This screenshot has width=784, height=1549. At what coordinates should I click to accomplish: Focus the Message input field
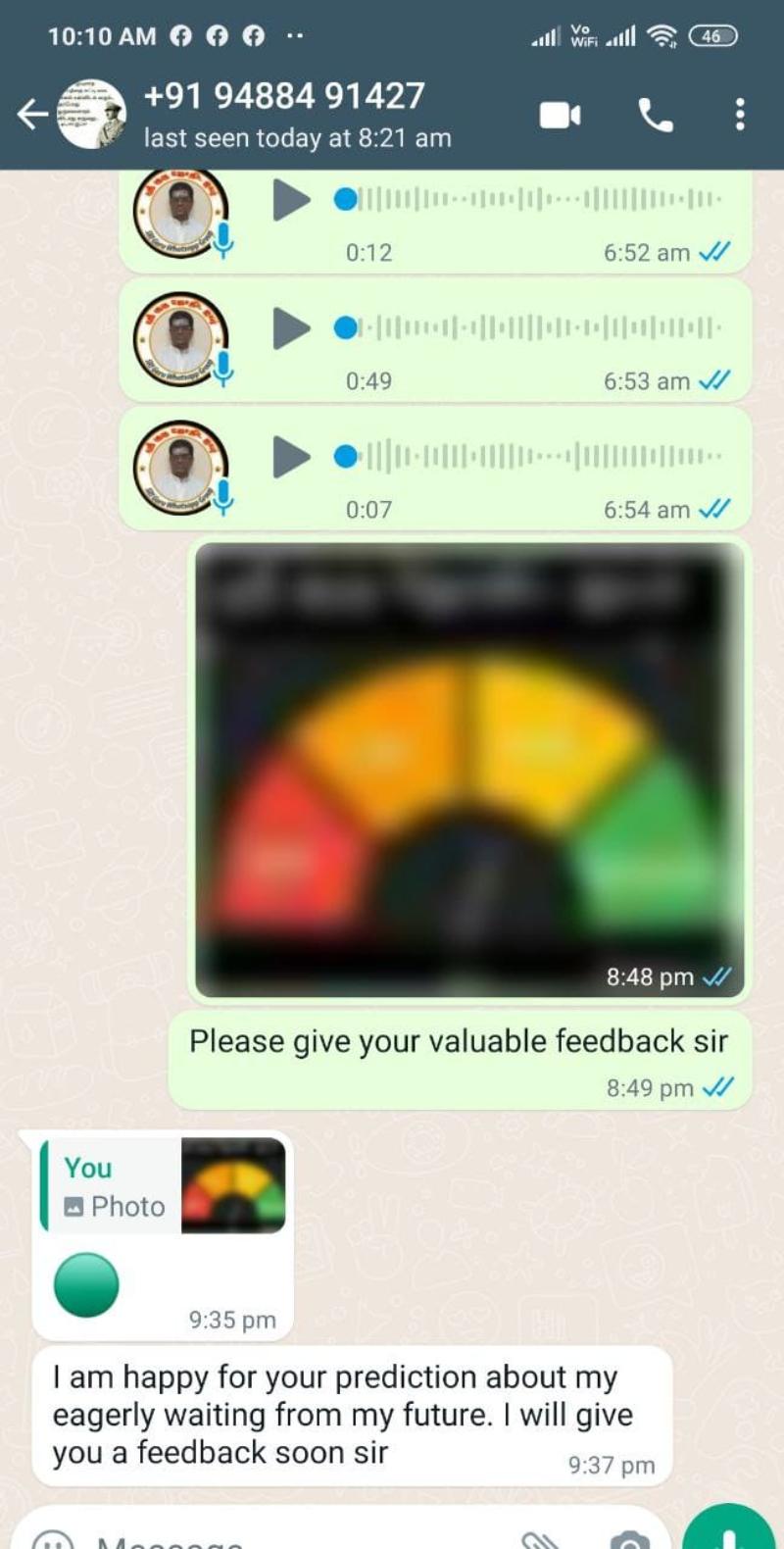[x=294, y=1541]
